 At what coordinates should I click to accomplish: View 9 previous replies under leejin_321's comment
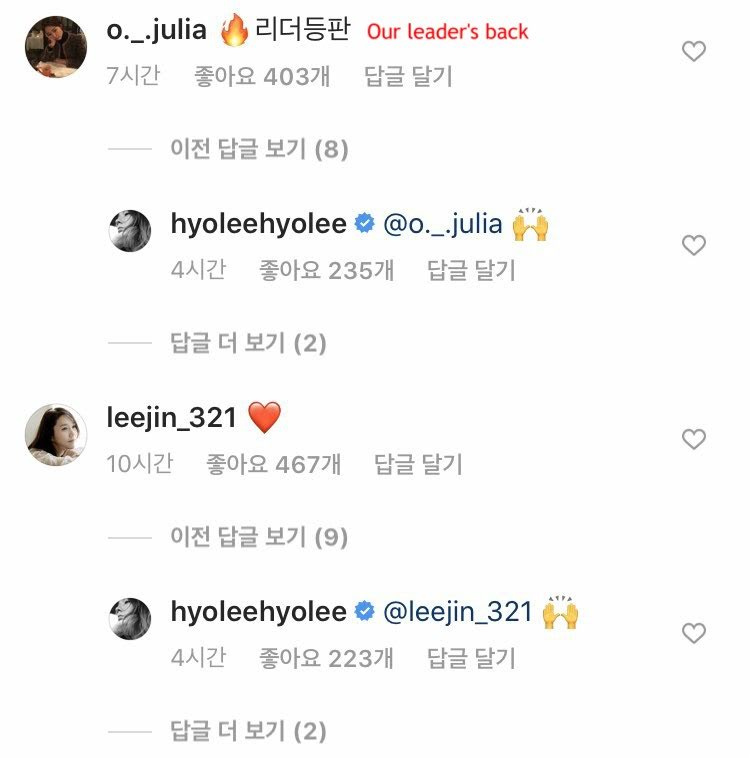pyautogui.click(x=259, y=538)
